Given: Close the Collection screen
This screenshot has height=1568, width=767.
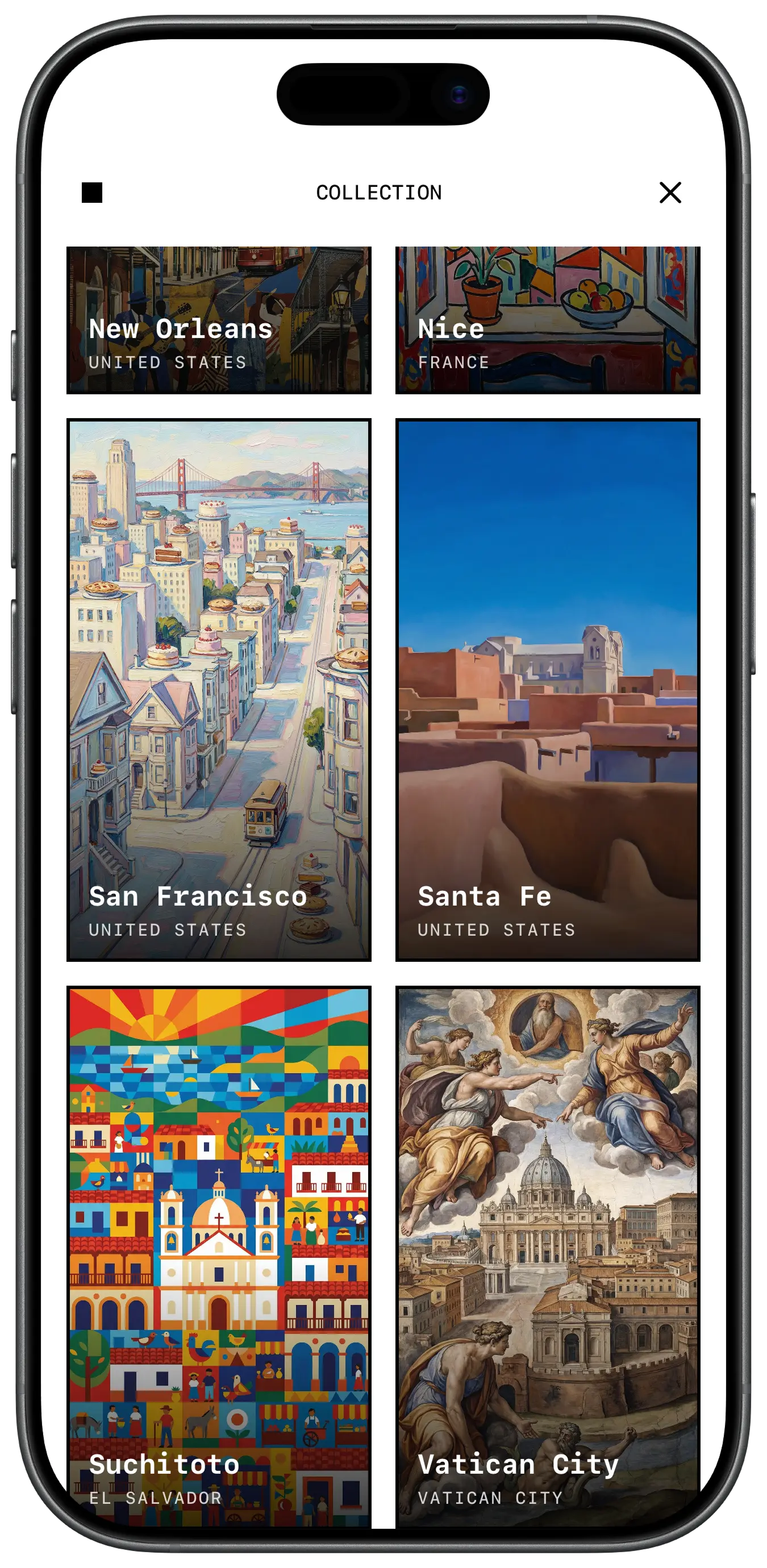Looking at the screenshot, I should [670, 193].
